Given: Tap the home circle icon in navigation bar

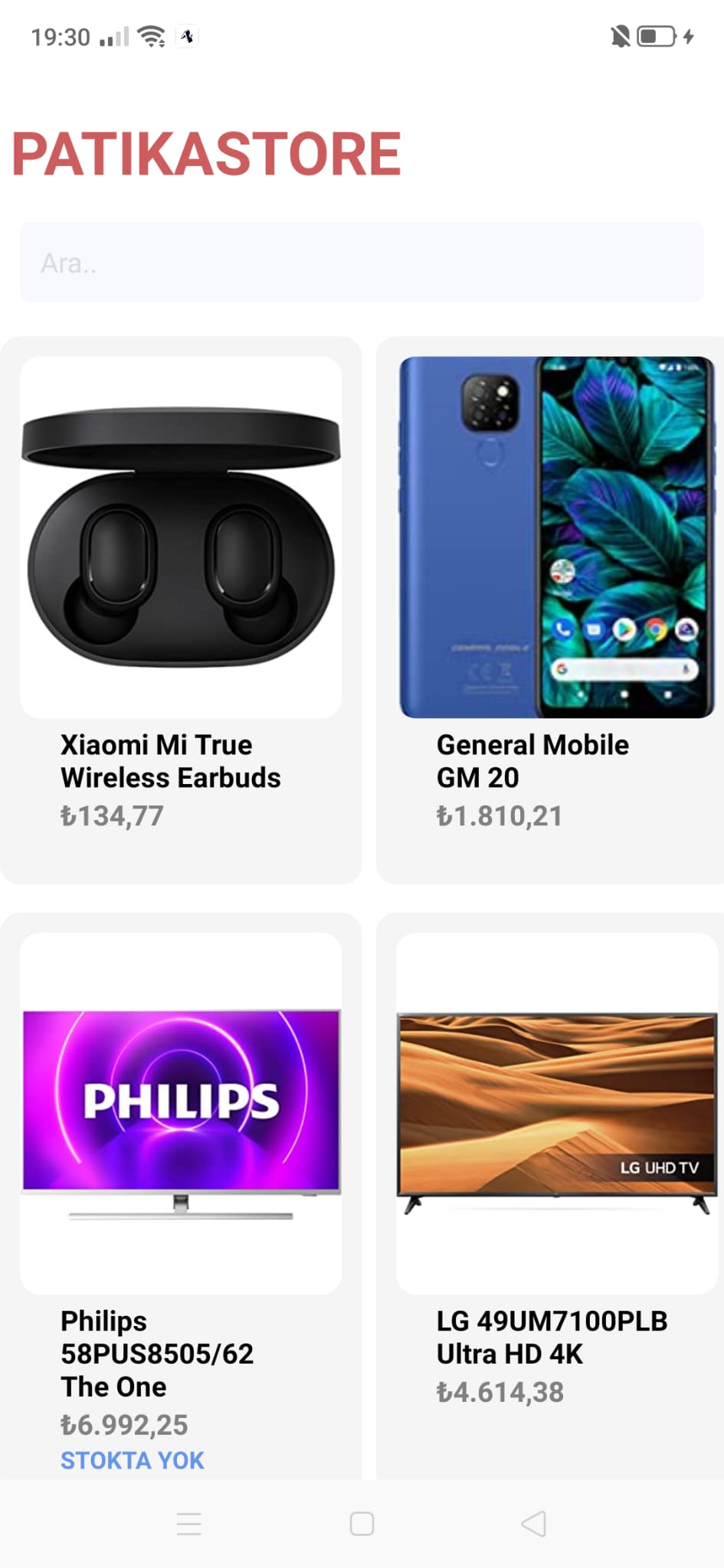Looking at the screenshot, I should tap(360, 1524).
